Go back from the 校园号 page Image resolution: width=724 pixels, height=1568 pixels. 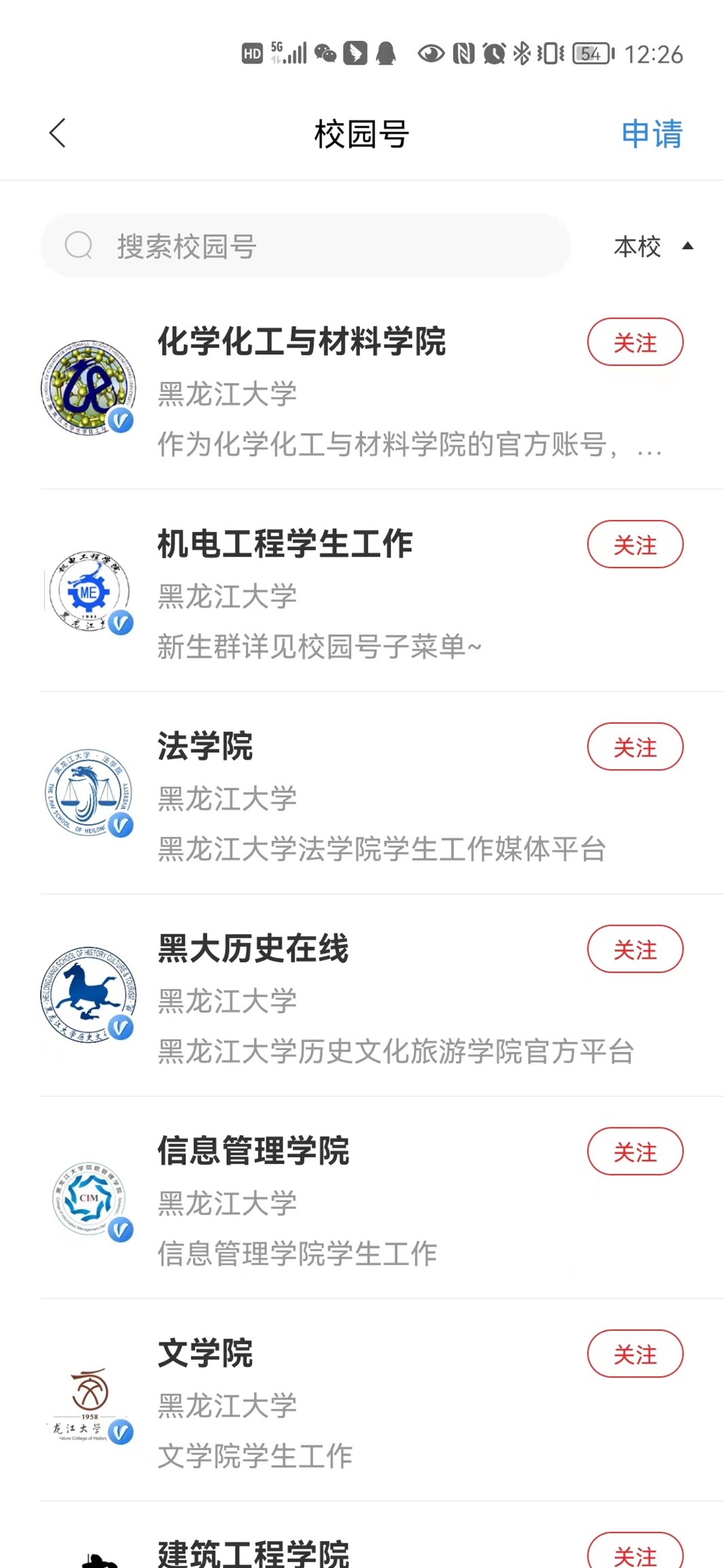(58, 133)
